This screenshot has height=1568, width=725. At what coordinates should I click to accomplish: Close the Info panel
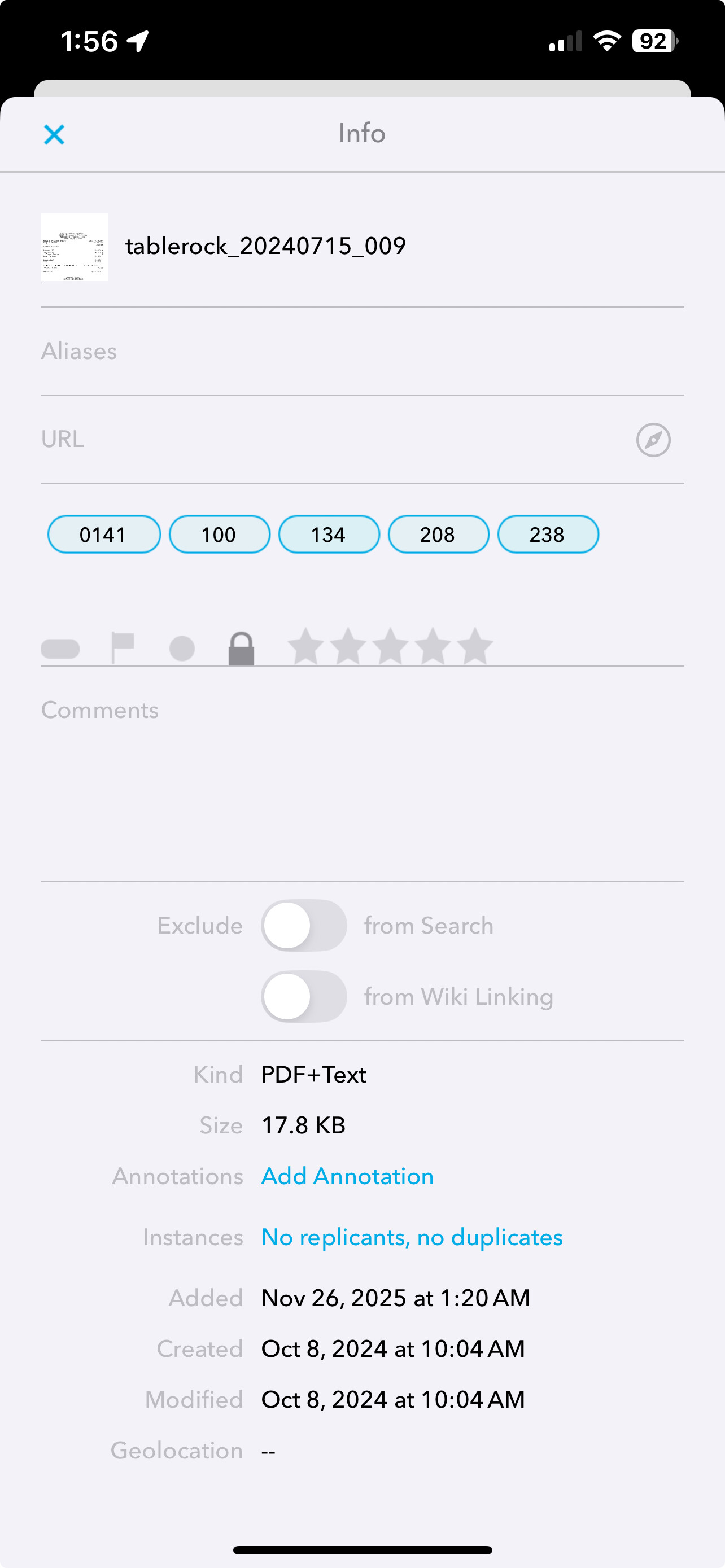click(x=54, y=134)
